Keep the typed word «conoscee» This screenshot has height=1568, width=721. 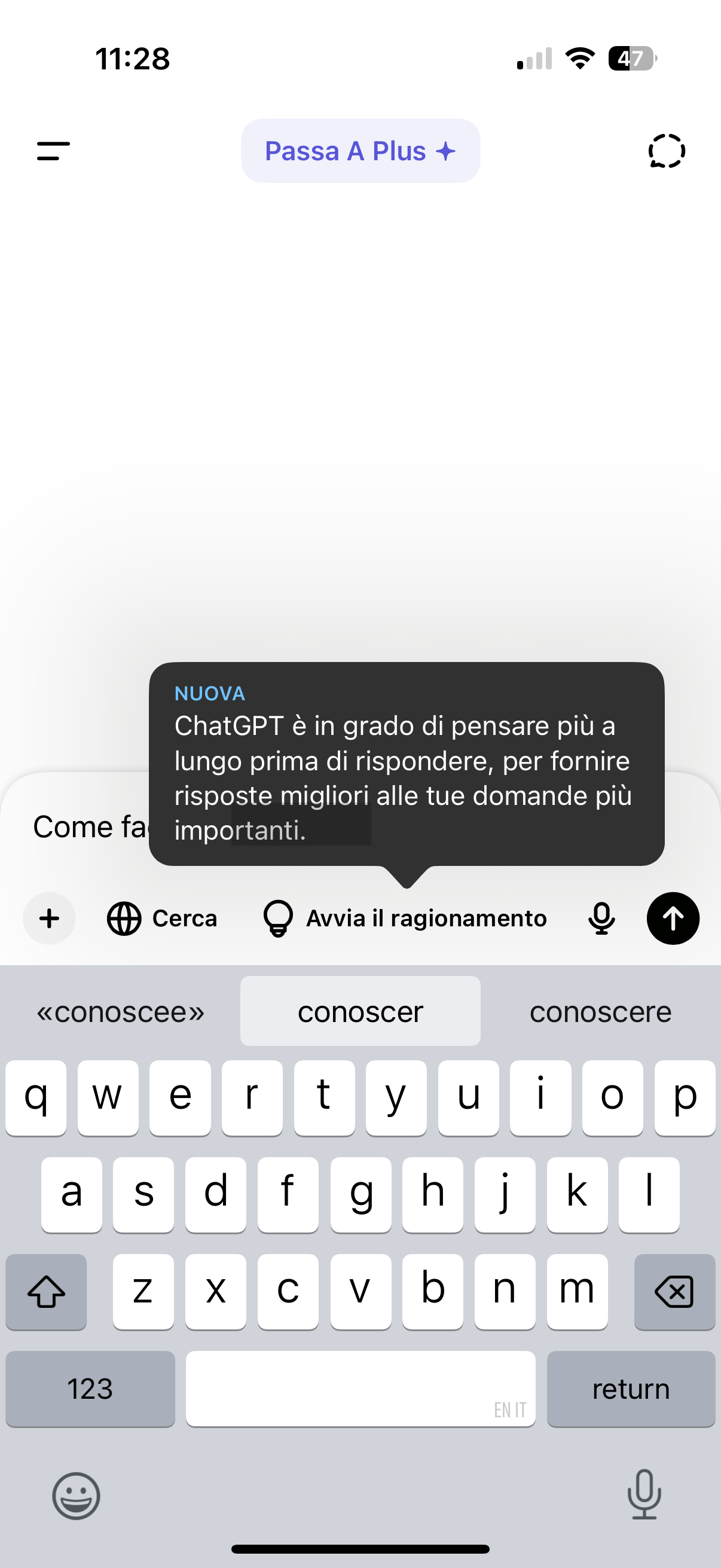tap(121, 1012)
